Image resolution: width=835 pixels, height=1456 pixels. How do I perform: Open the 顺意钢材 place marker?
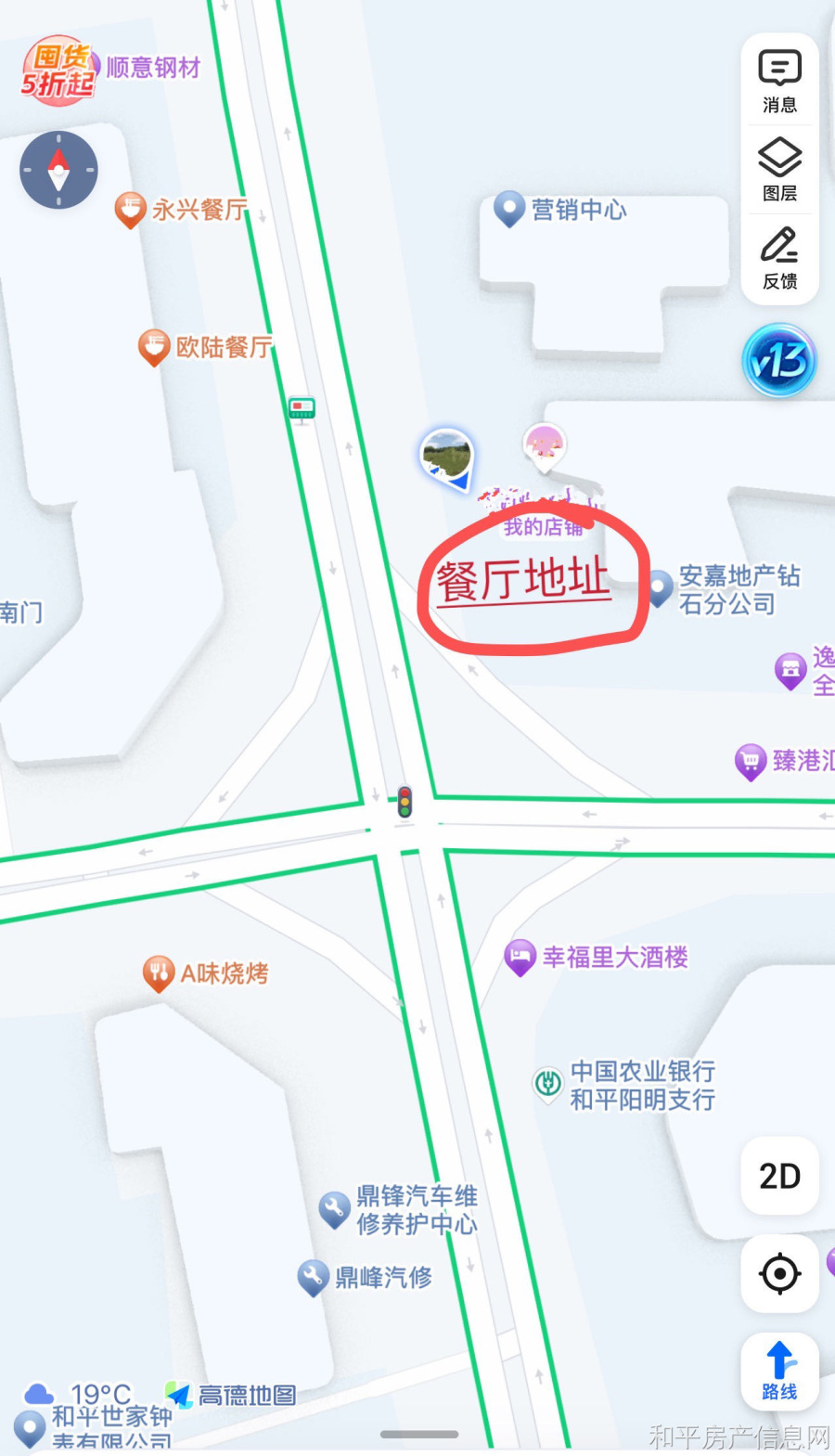pyautogui.click(x=153, y=68)
